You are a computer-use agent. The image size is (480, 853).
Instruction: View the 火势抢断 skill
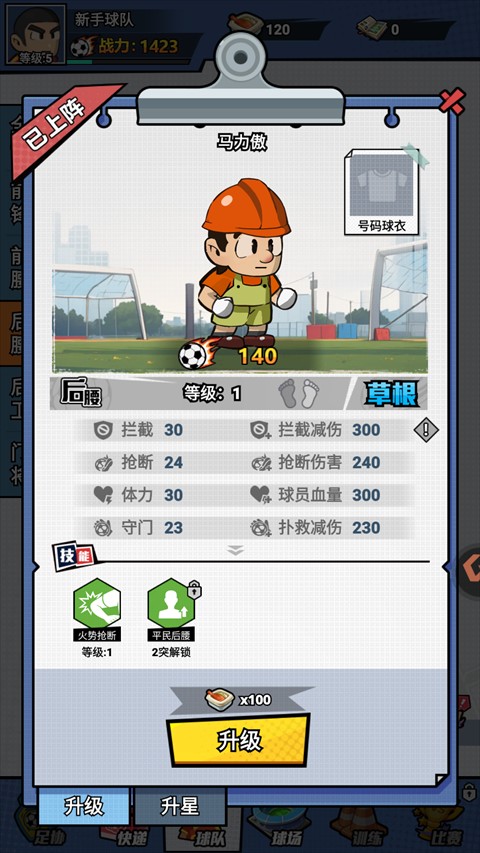[97, 608]
